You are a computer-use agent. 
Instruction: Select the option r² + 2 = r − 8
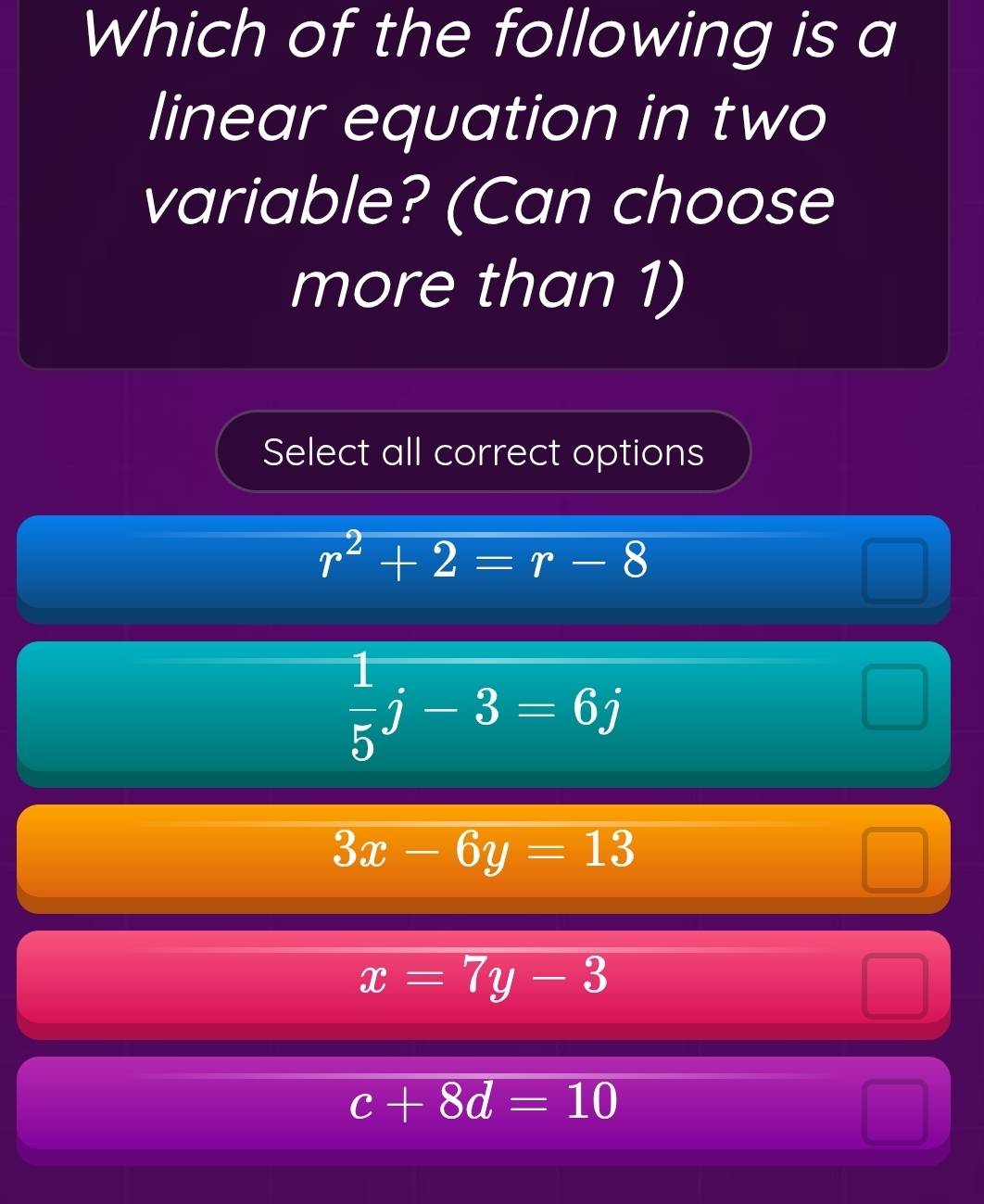tap(894, 570)
